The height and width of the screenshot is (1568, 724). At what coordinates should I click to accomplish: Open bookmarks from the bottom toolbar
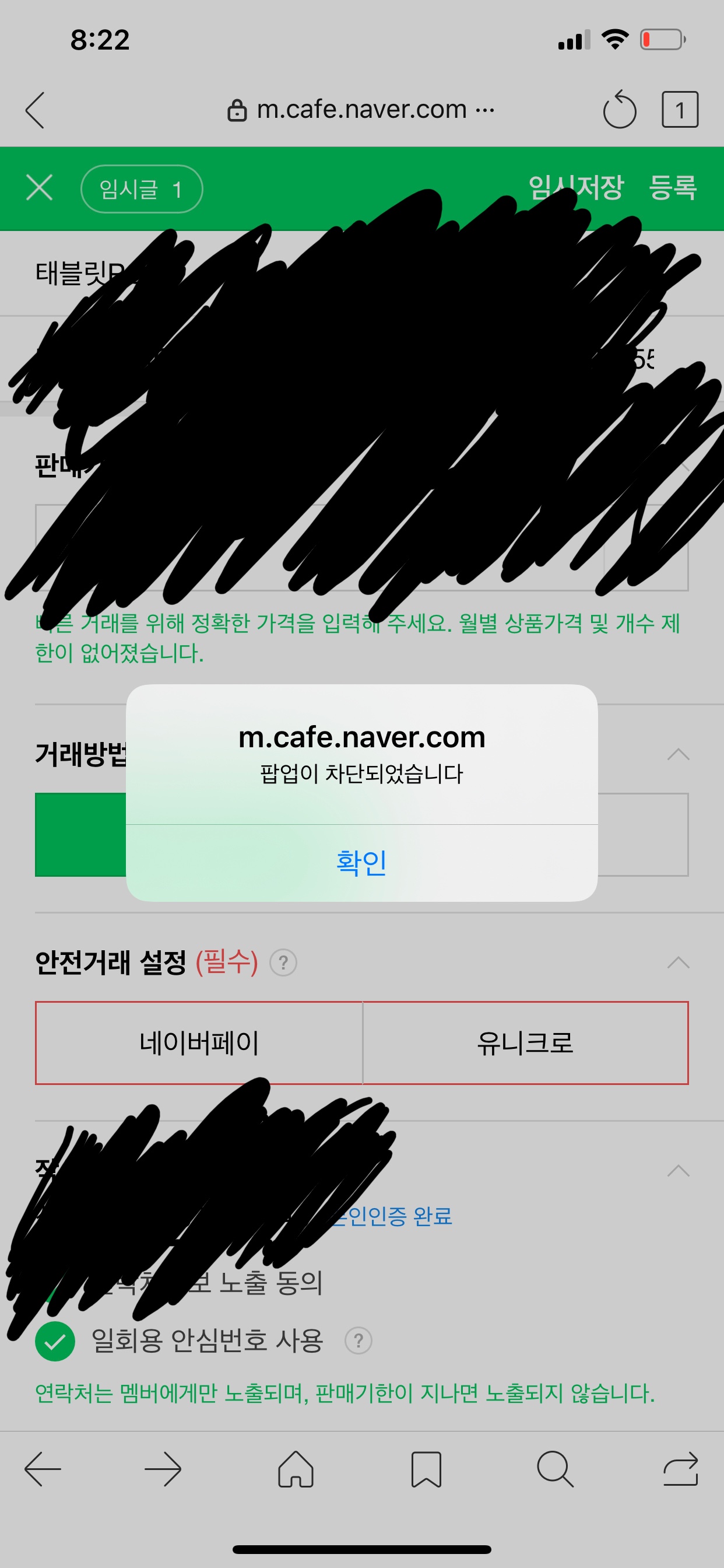coord(426,1469)
